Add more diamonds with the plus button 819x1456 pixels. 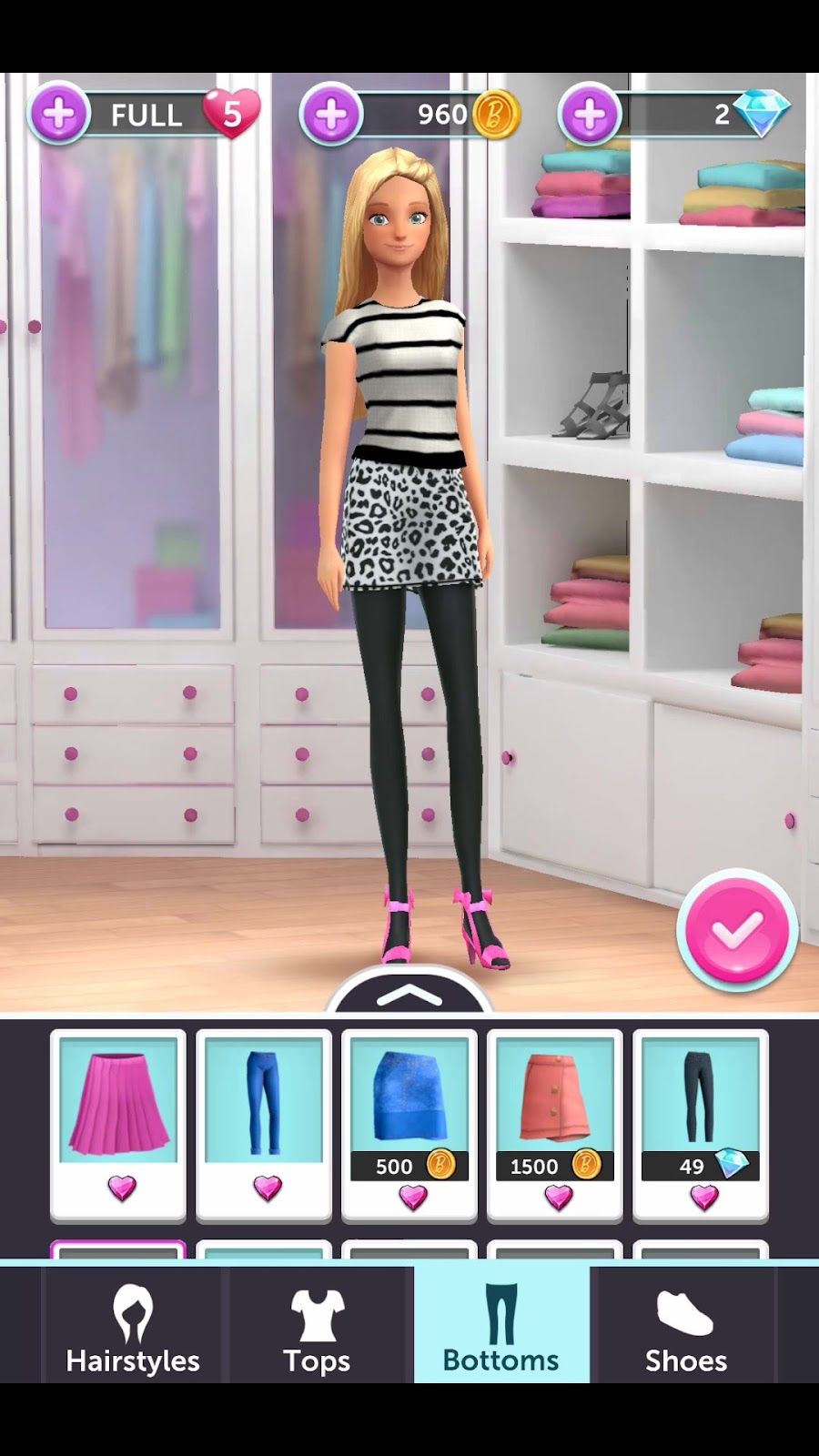click(x=590, y=116)
